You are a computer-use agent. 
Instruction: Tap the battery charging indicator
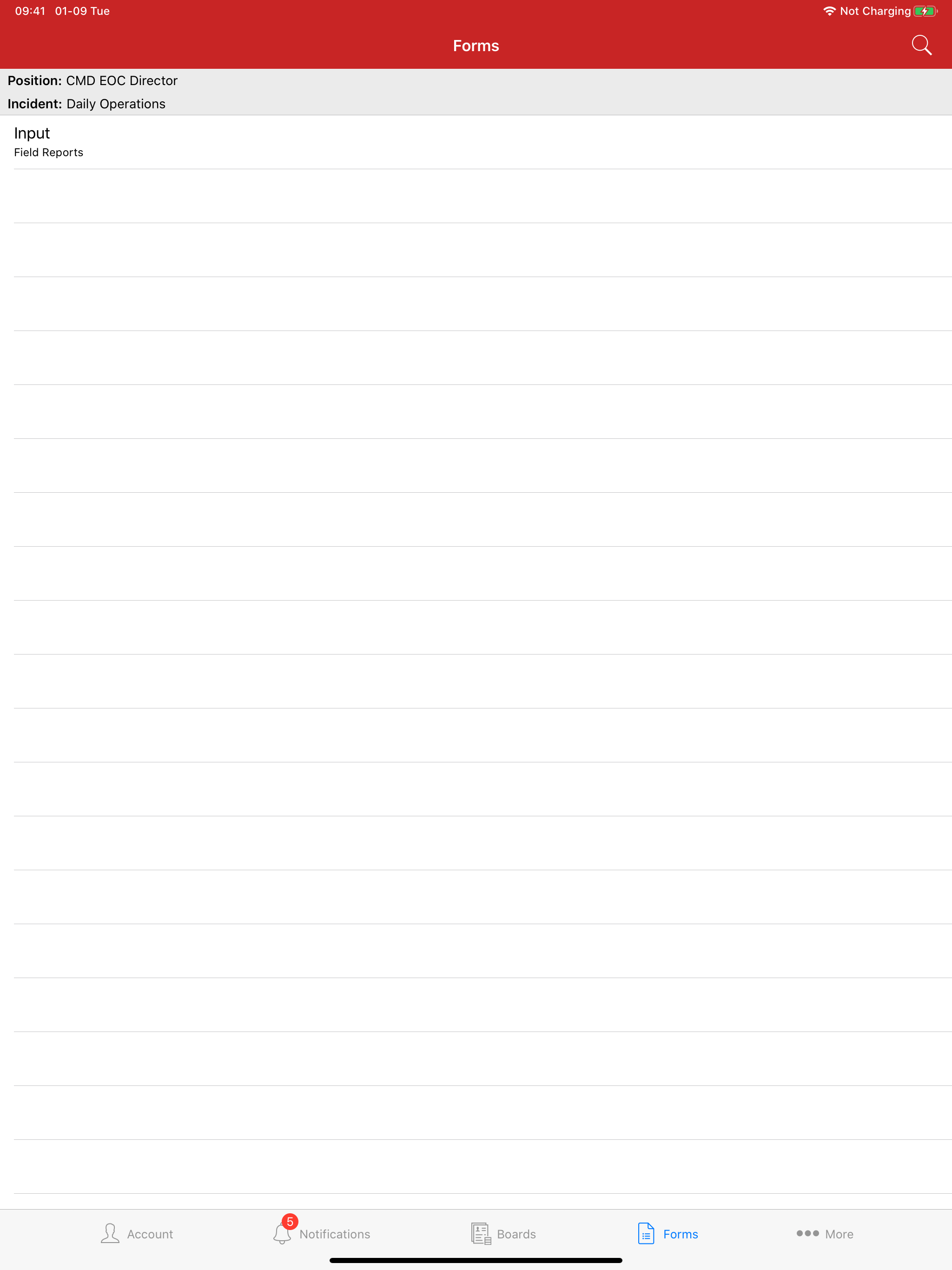[925, 10]
